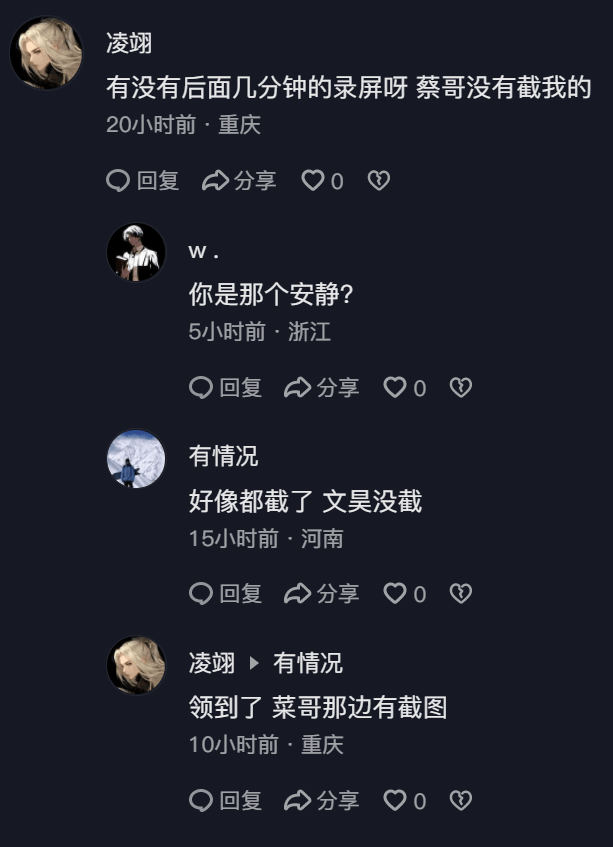Share 凌翊's top comment about 录屏
The width and height of the screenshot is (613, 847).
tap(239, 181)
